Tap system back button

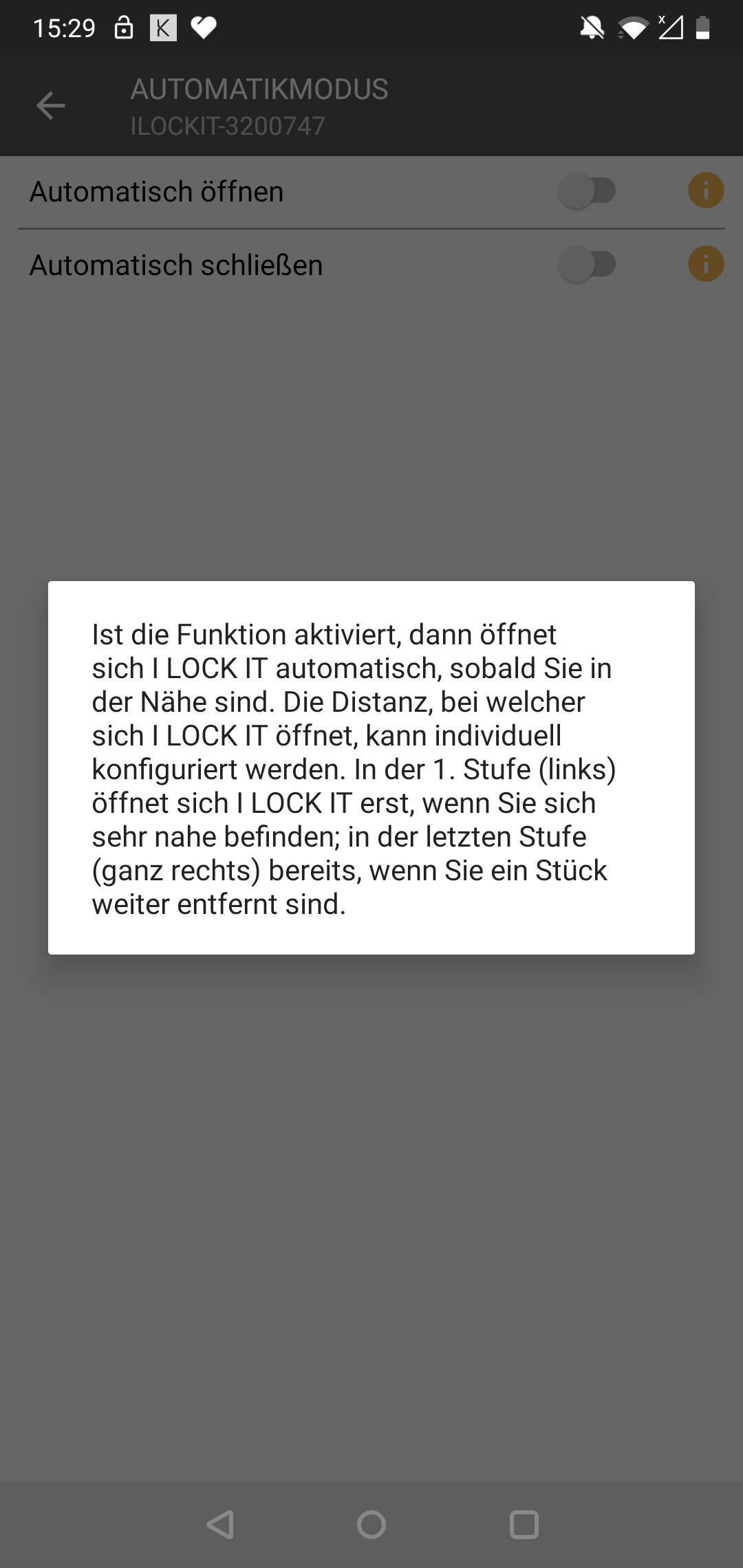pyautogui.click(x=220, y=1525)
